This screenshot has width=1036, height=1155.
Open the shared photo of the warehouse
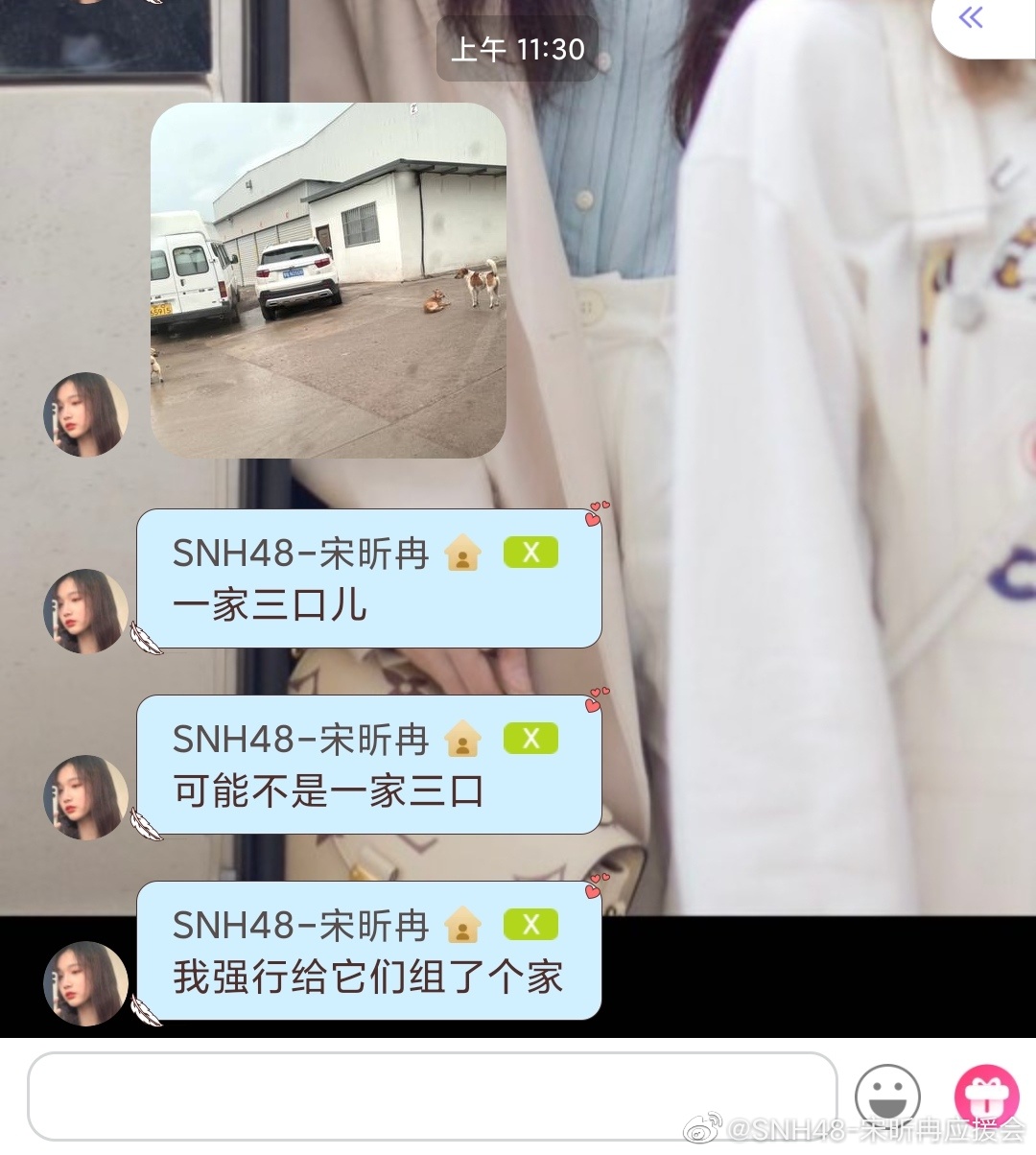click(328, 280)
